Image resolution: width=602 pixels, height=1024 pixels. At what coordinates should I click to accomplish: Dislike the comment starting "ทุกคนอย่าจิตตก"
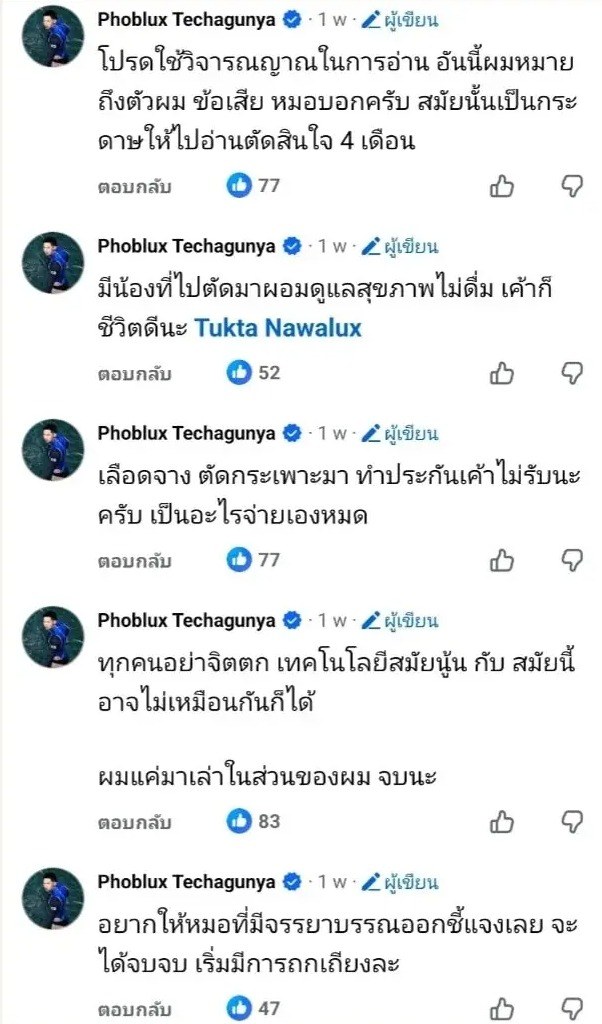(571, 822)
